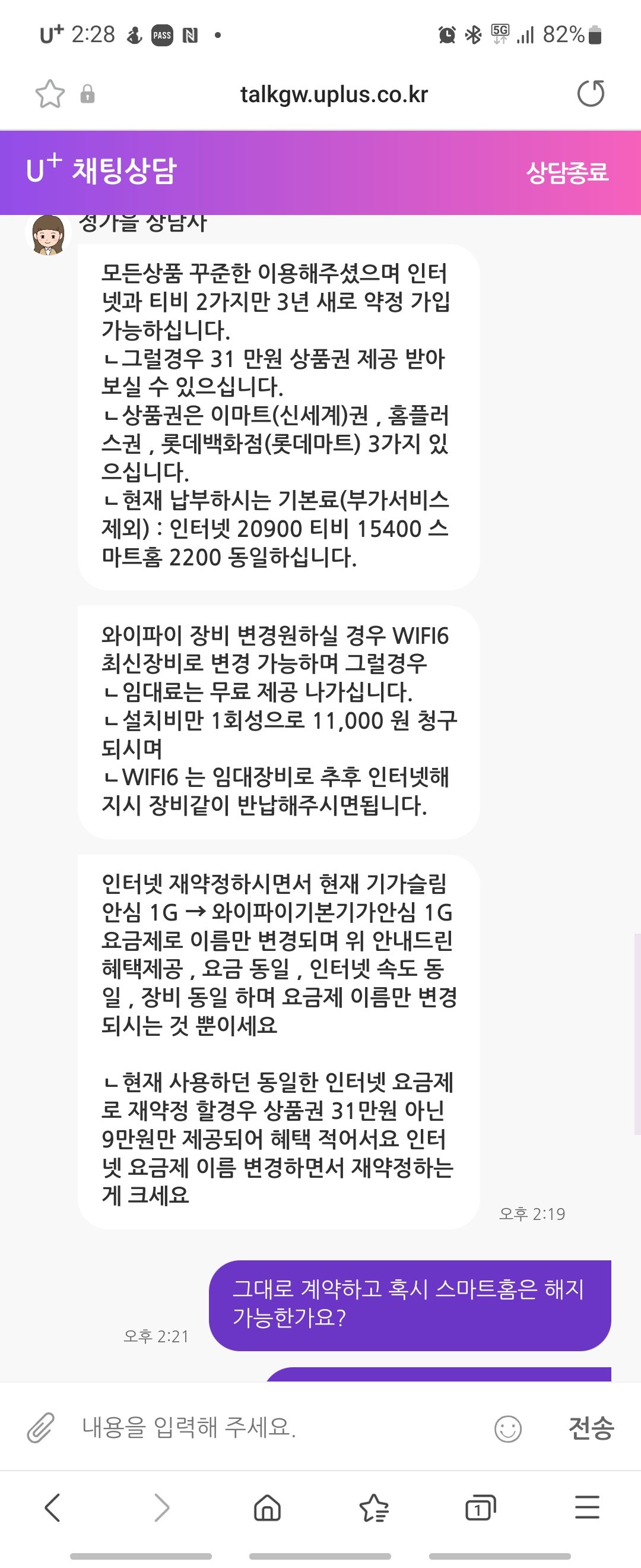Go forward in the browser
Screen dimensions: 641x1568
(161, 1508)
